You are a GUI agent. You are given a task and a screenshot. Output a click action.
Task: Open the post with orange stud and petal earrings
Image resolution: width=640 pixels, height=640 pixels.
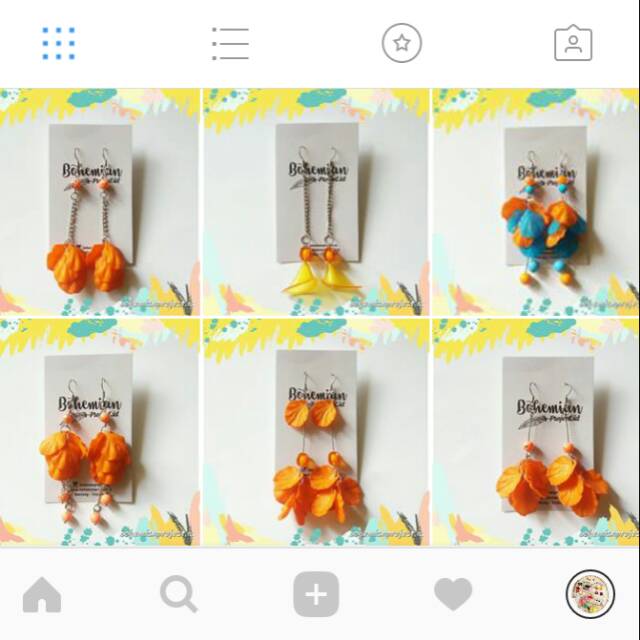click(x=316, y=433)
